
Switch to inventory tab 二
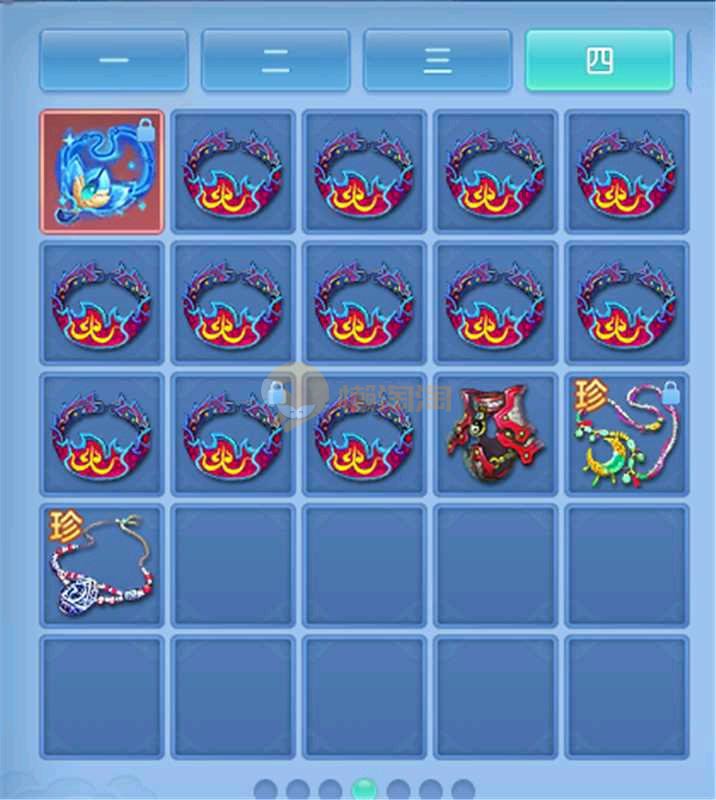(x=275, y=60)
